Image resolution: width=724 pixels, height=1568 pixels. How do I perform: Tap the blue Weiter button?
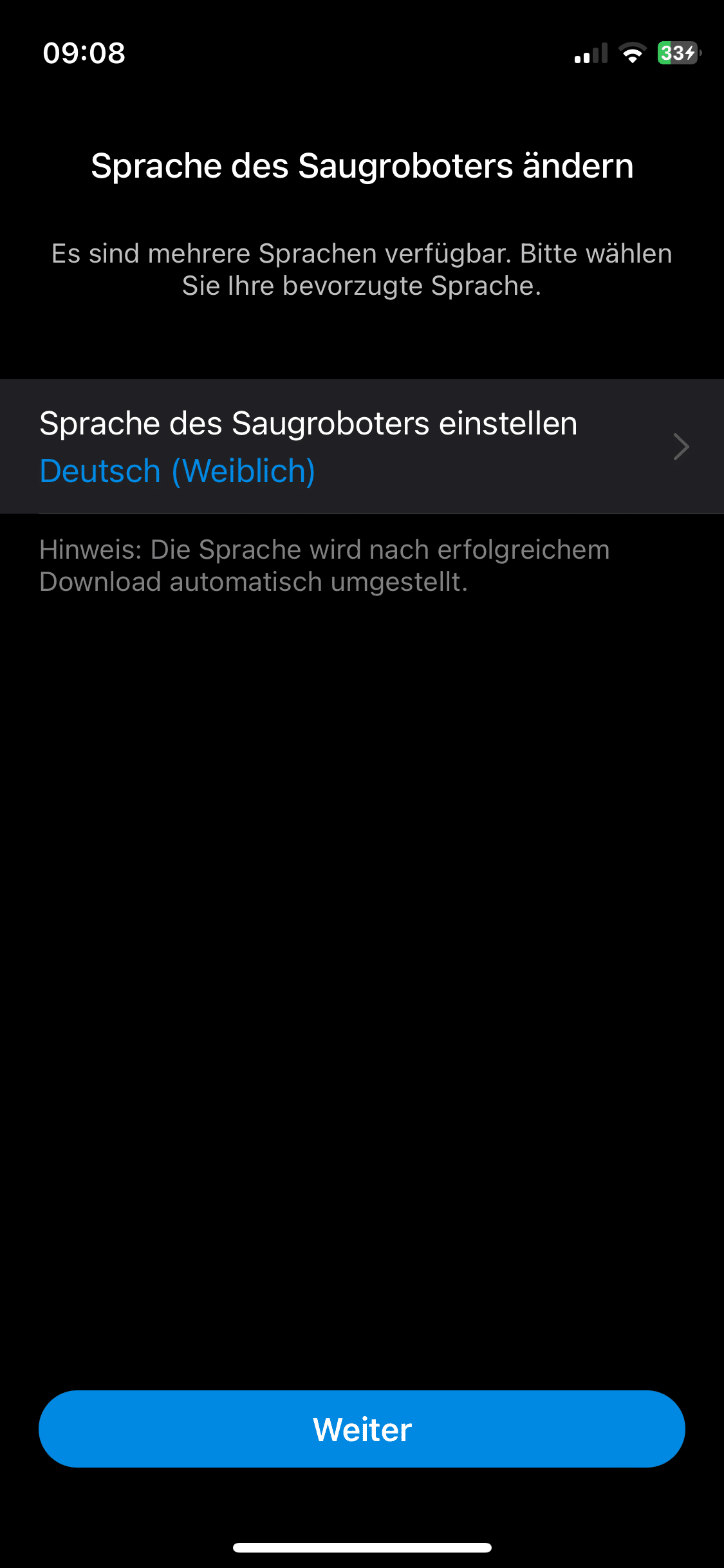click(362, 1429)
